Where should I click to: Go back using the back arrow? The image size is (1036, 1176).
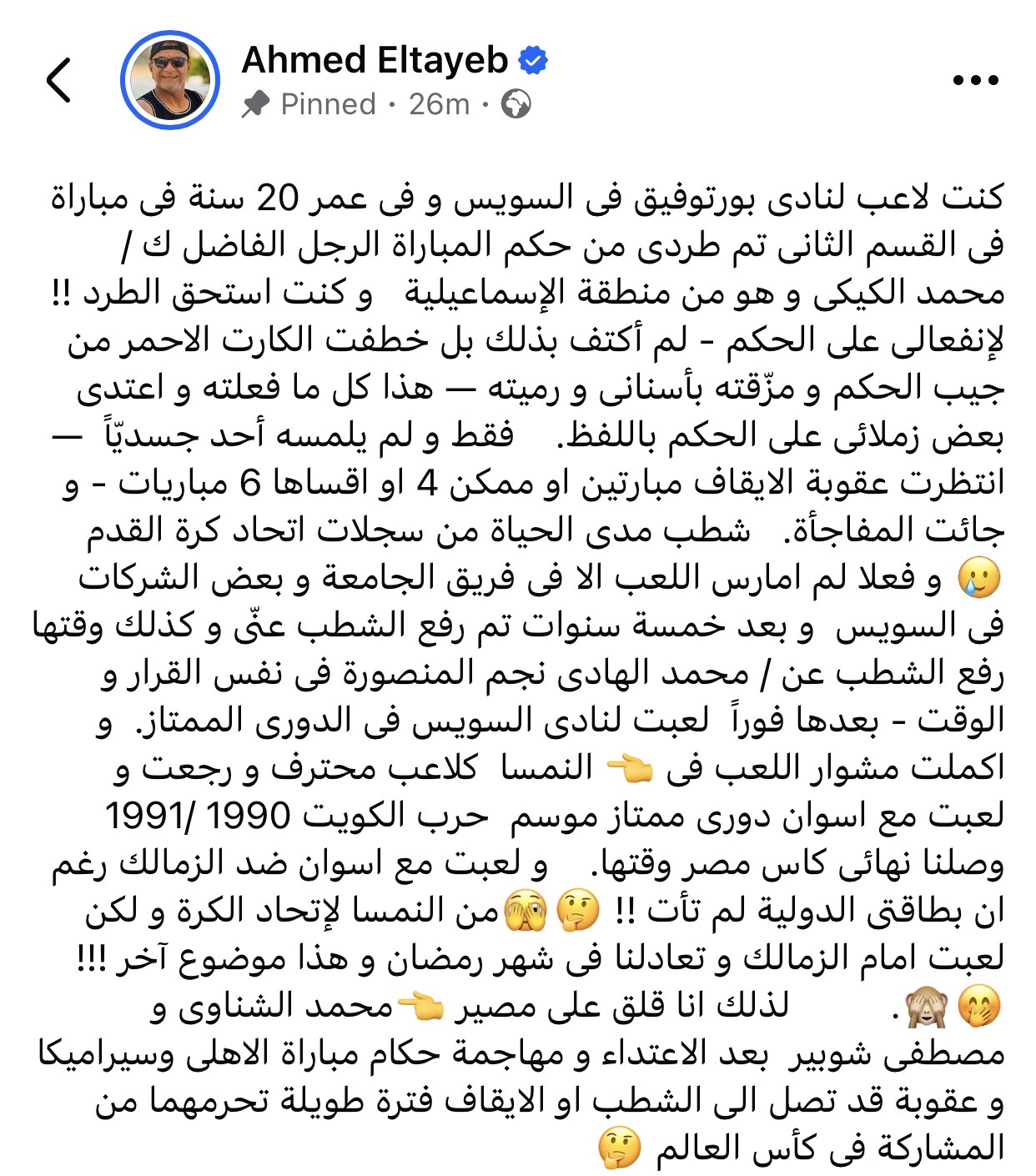click(x=59, y=81)
